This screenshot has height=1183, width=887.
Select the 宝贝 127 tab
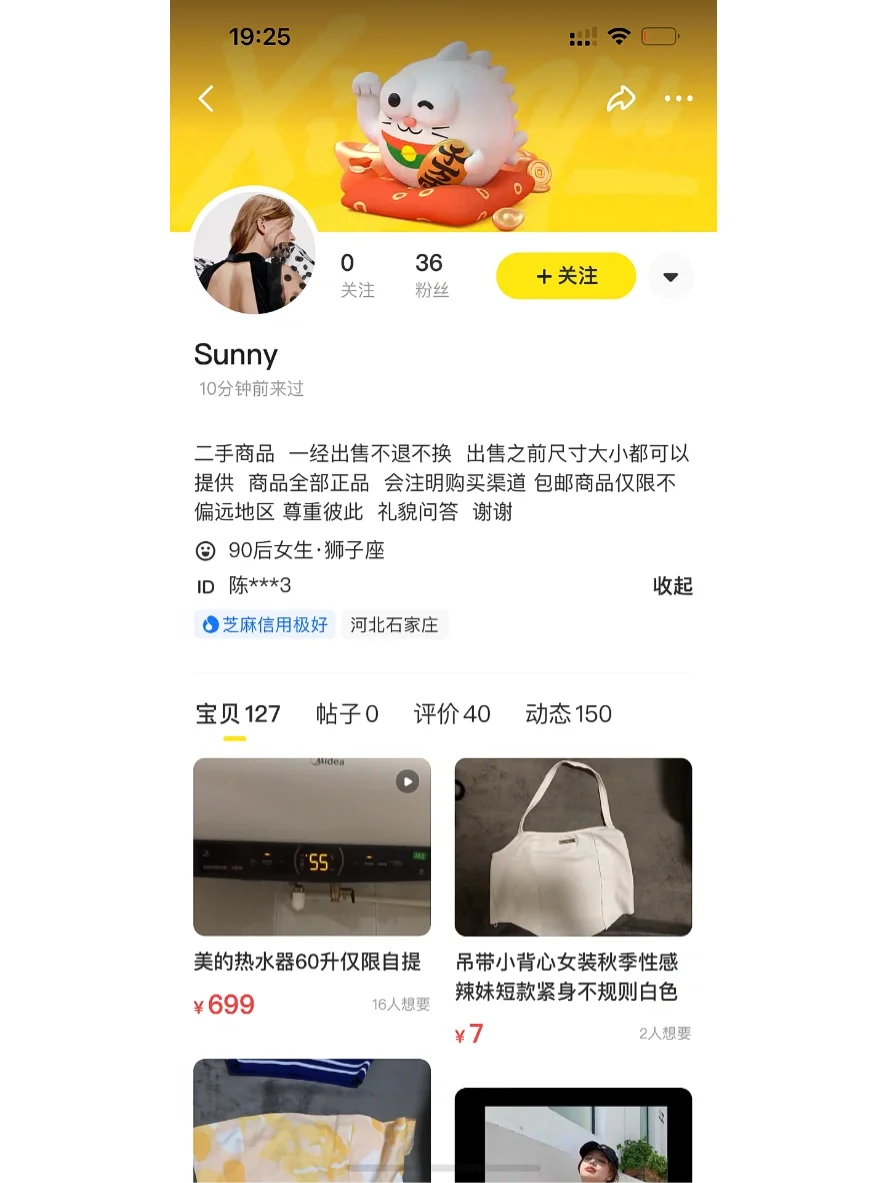coord(238,714)
